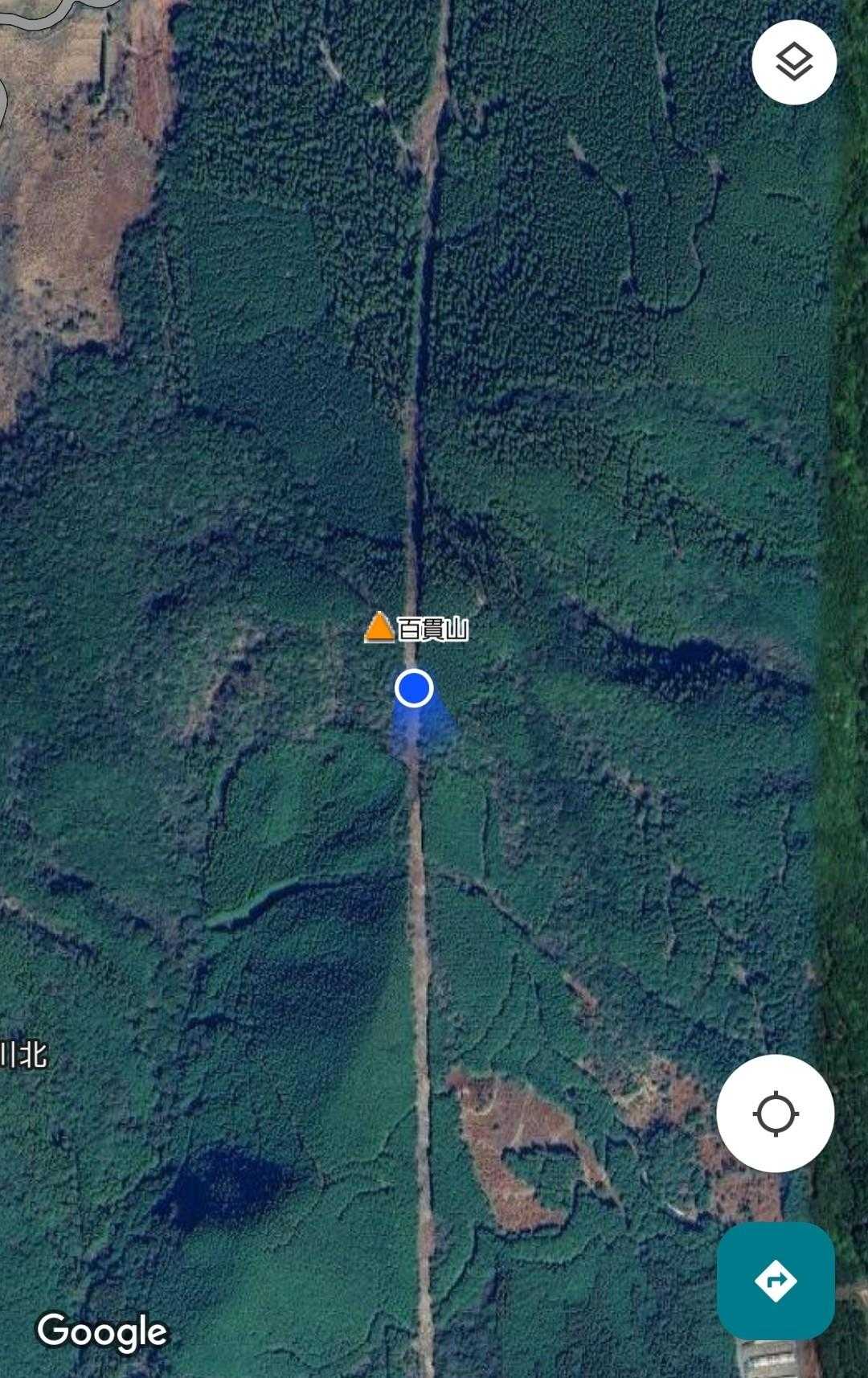Screen dimensions: 868x1378
Task: Open the directions button
Action: tap(775, 1280)
